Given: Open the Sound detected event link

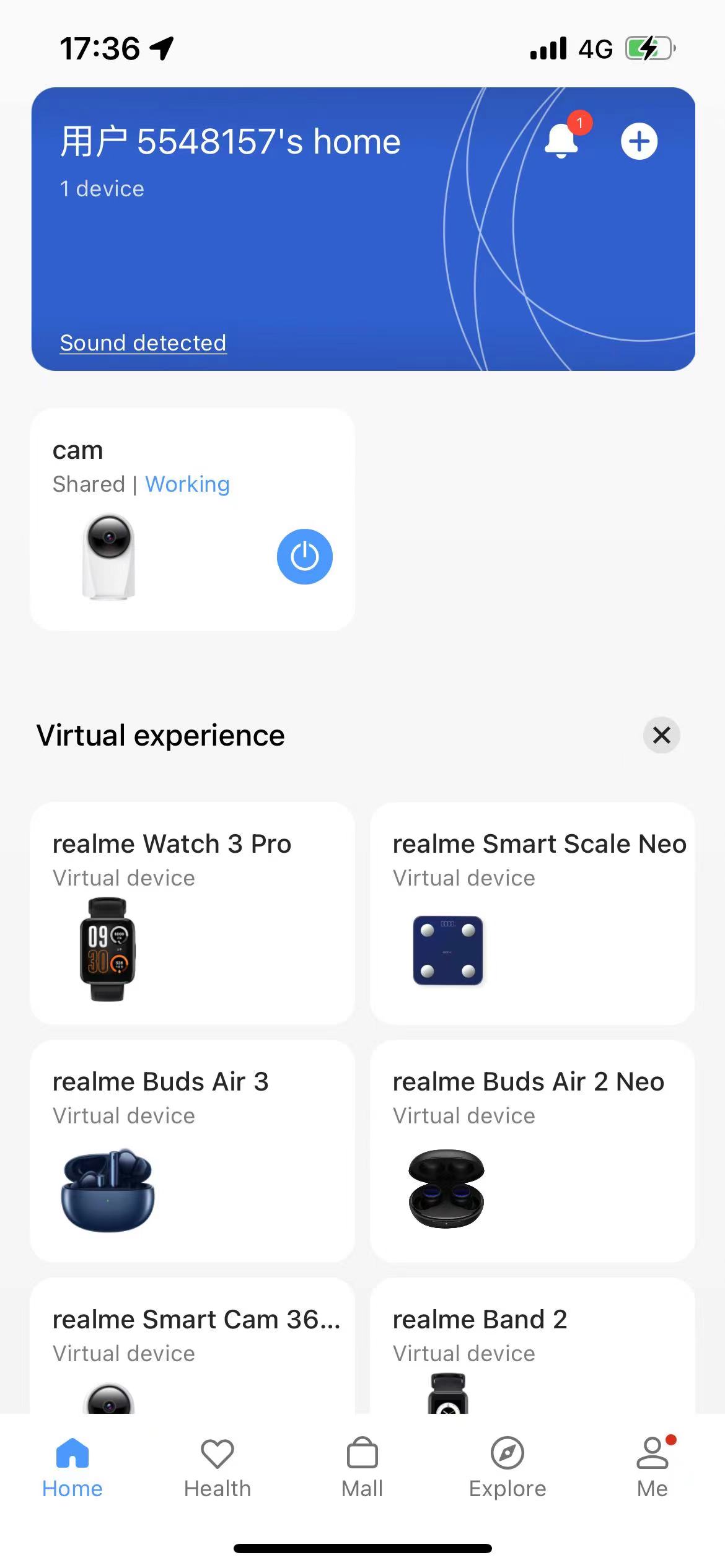Looking at the screenshot, I should [143, 342].
